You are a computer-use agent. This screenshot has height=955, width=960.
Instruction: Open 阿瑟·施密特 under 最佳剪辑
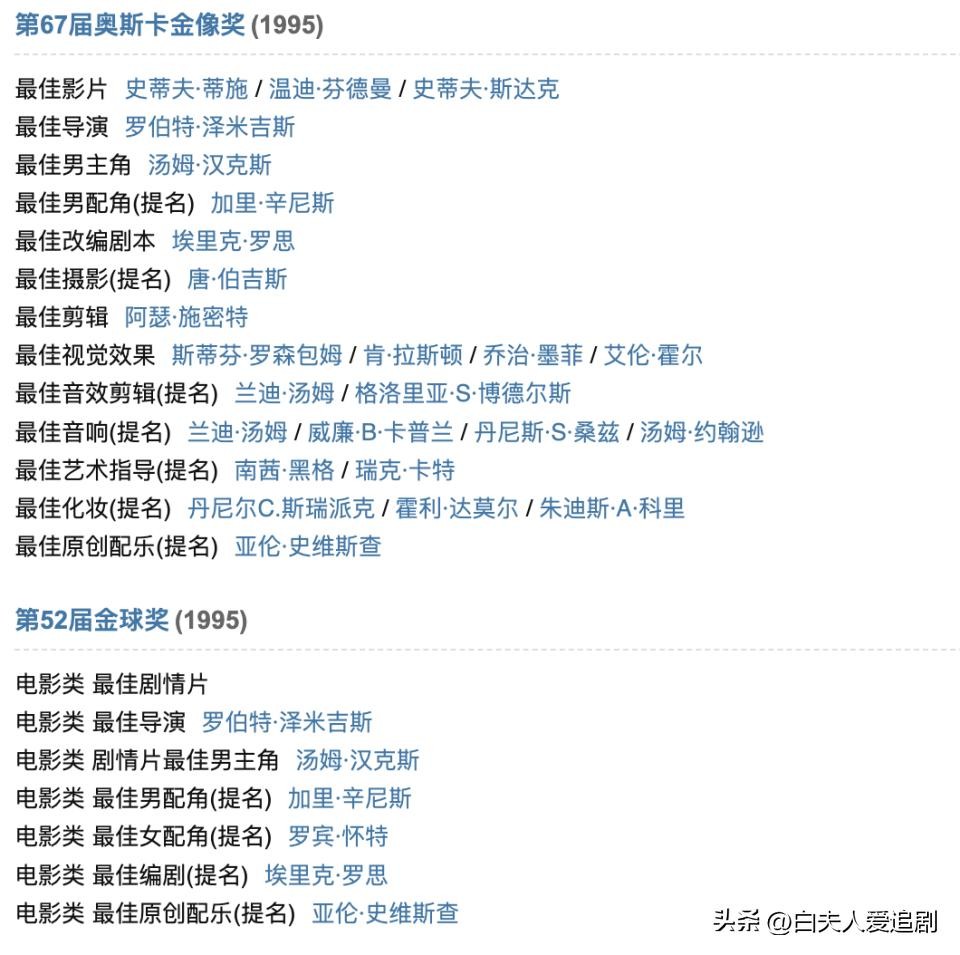[x=186, y=317]
